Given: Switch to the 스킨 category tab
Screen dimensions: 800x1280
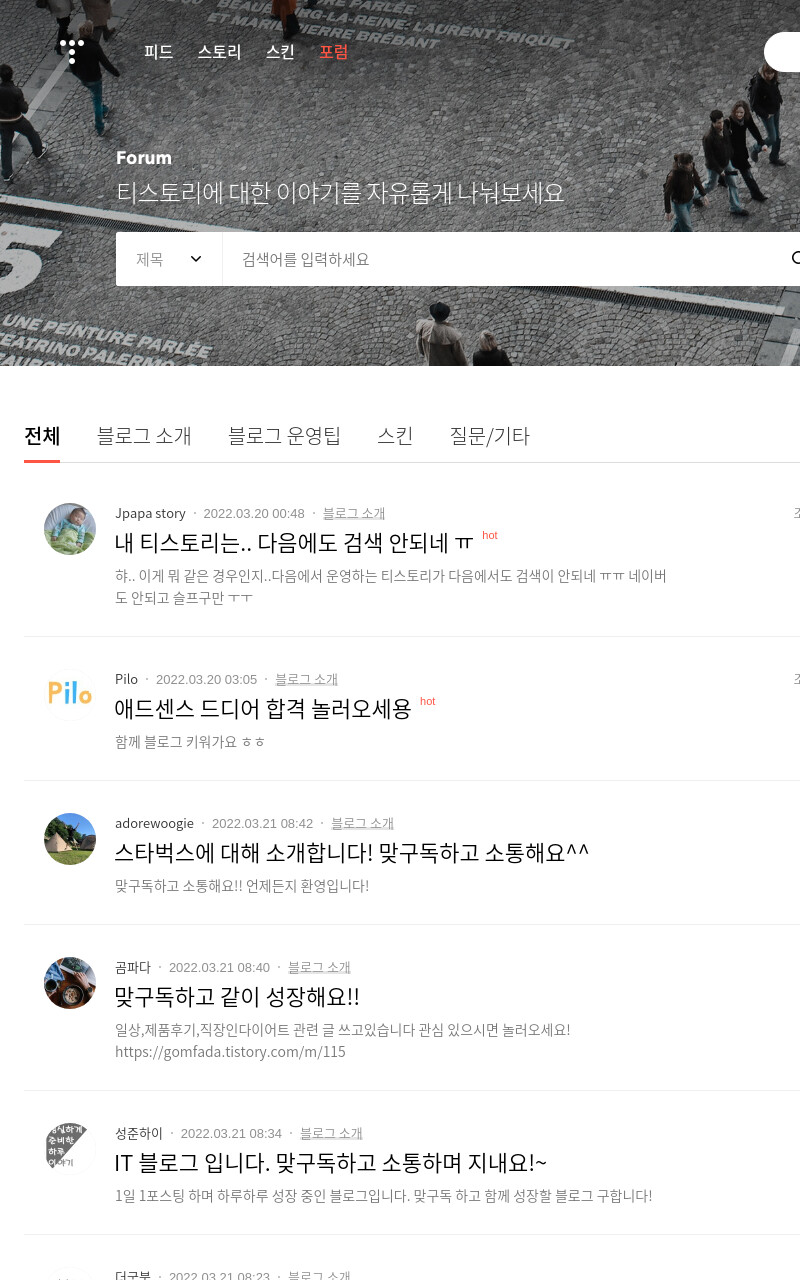Looking at the screenshot, I should tap(395, 436).
